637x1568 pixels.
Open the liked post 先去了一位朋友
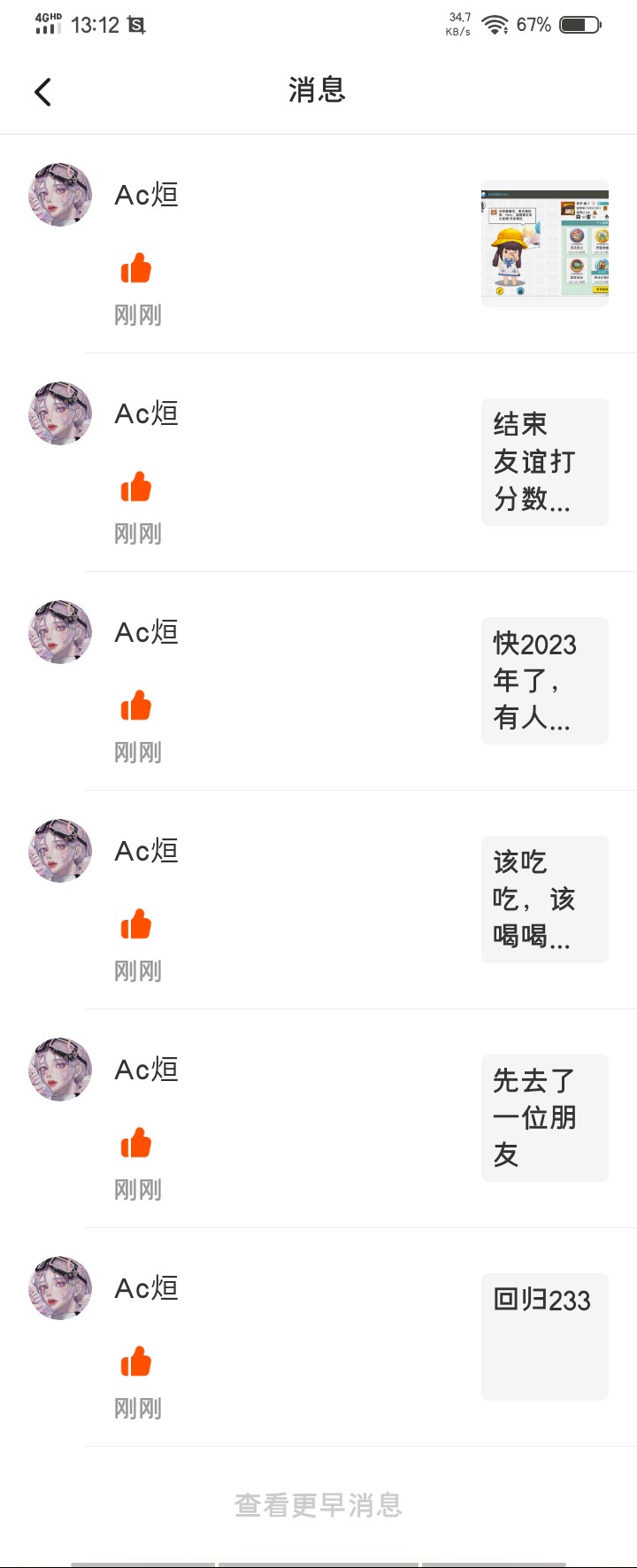pos(544,1118)
